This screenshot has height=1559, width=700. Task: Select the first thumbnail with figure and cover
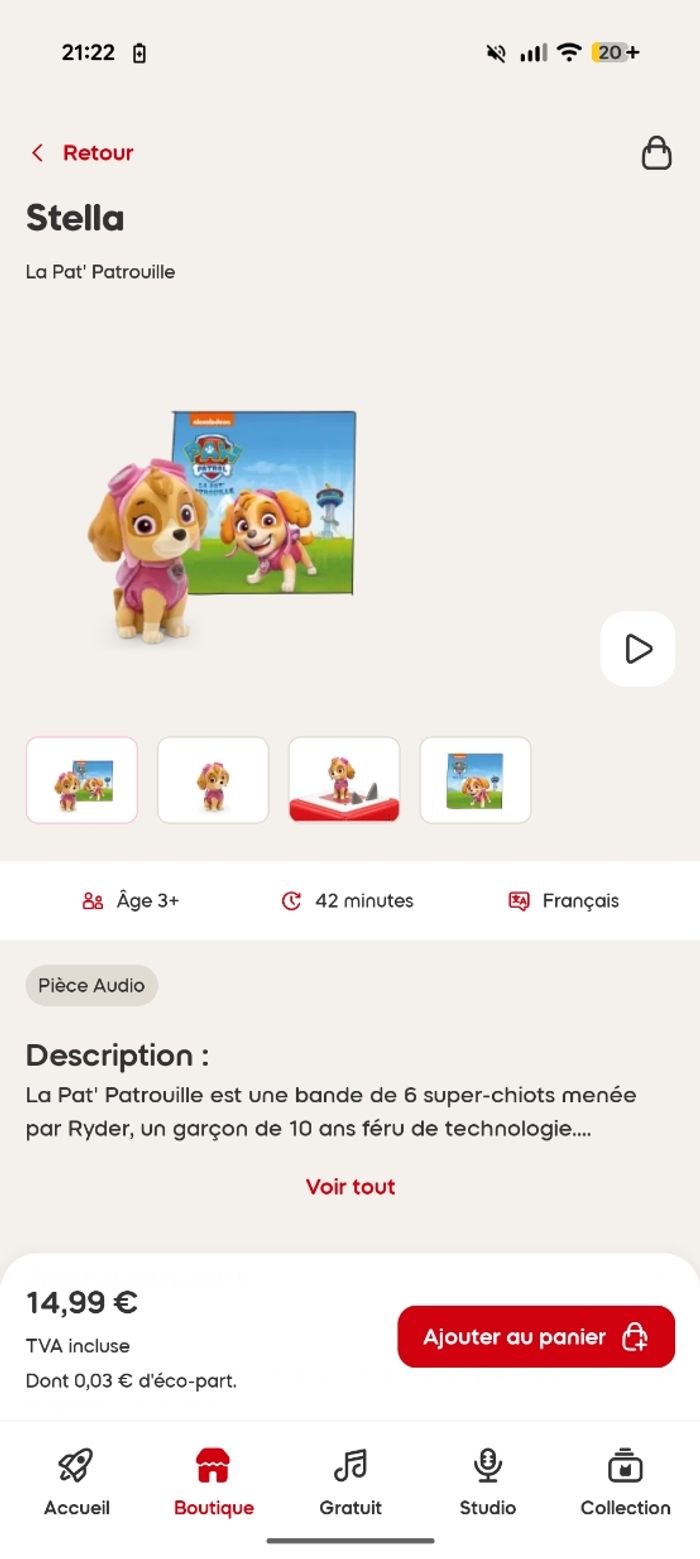pyautogui.click(x=82, y=780)
